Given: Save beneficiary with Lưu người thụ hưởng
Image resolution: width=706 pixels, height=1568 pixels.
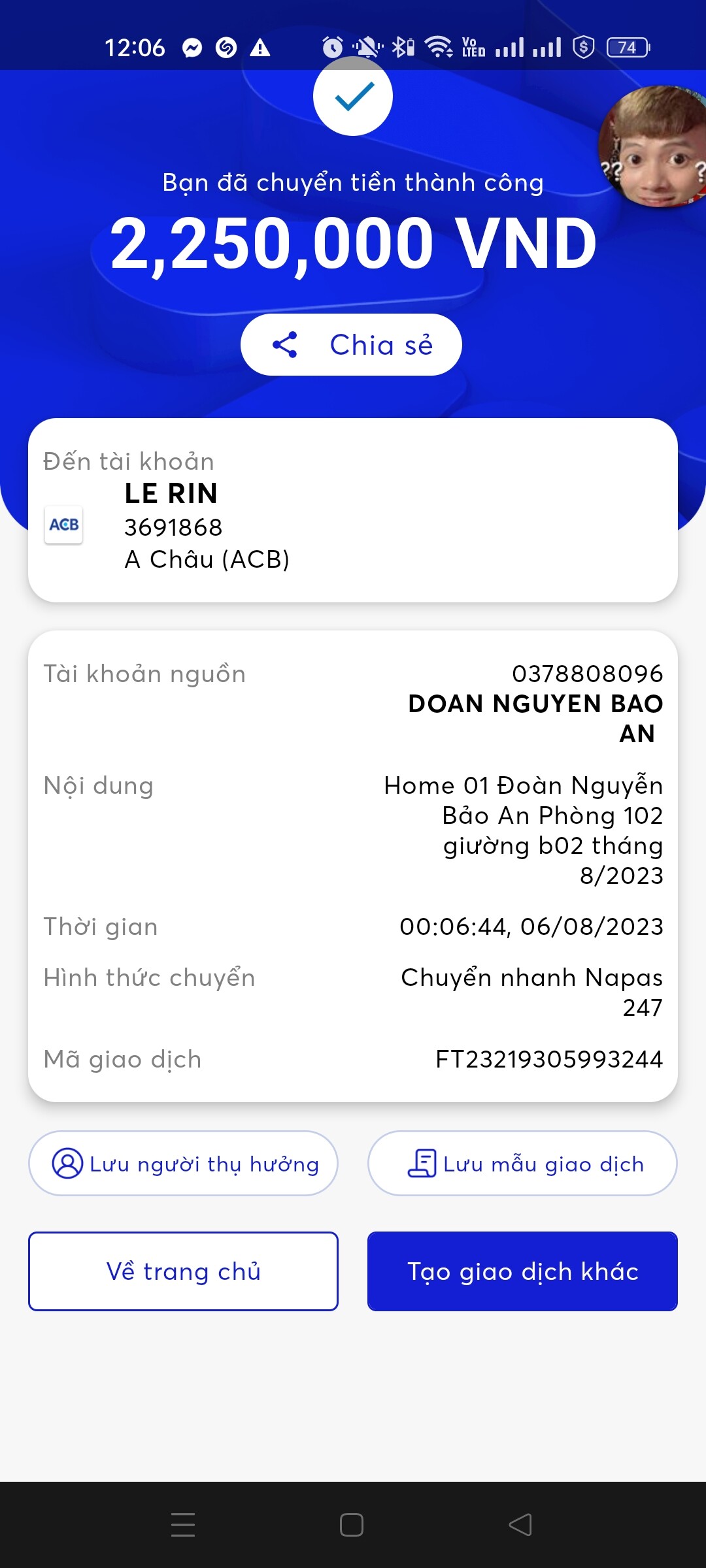Looking at the screenshot, I should click(183, 1164).
